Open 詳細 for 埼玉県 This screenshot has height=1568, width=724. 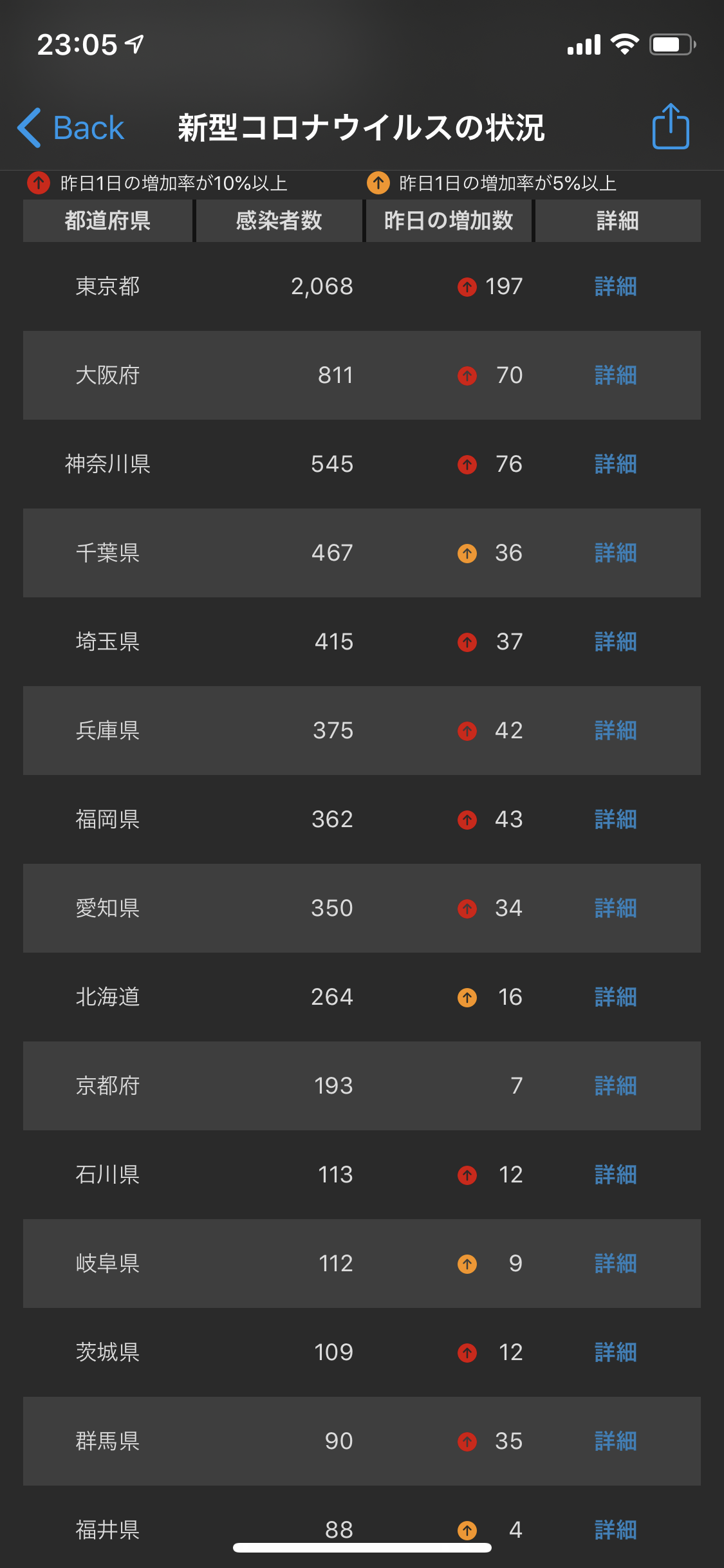pos(616,642)
